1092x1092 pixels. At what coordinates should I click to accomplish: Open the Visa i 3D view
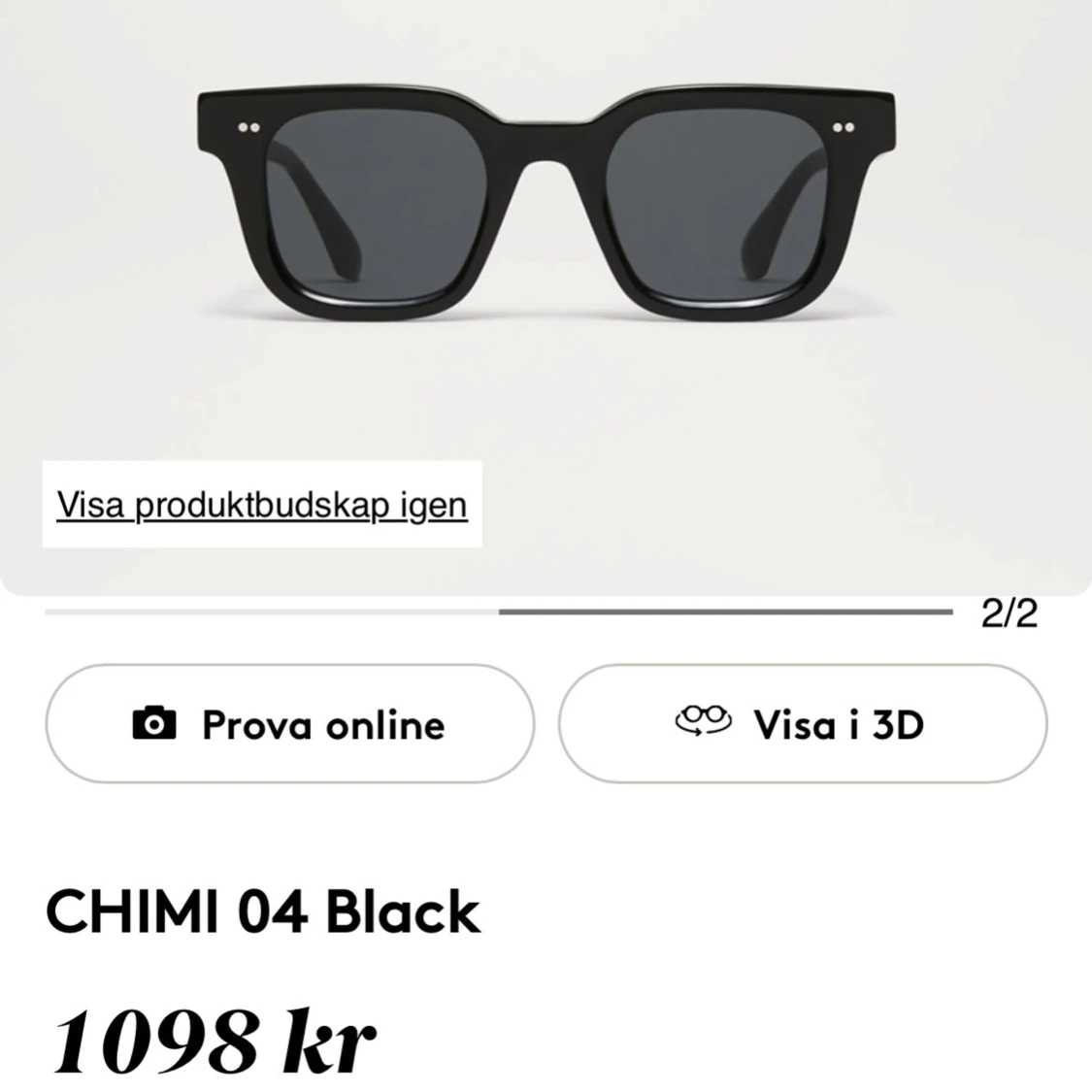(x=802, y=724)
